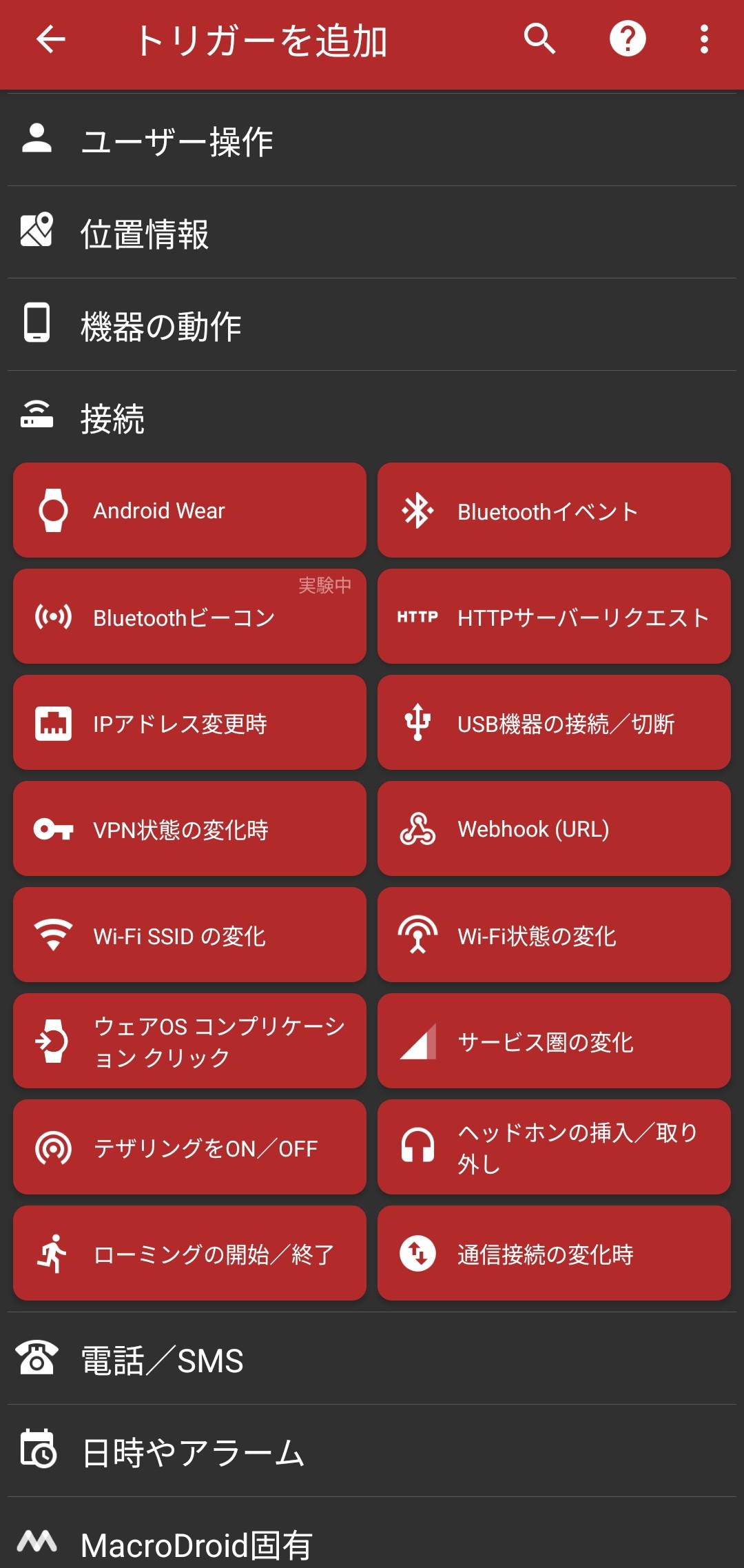
Task: Select the Bluetoothビーコン trigger
Action: (189, 617)
